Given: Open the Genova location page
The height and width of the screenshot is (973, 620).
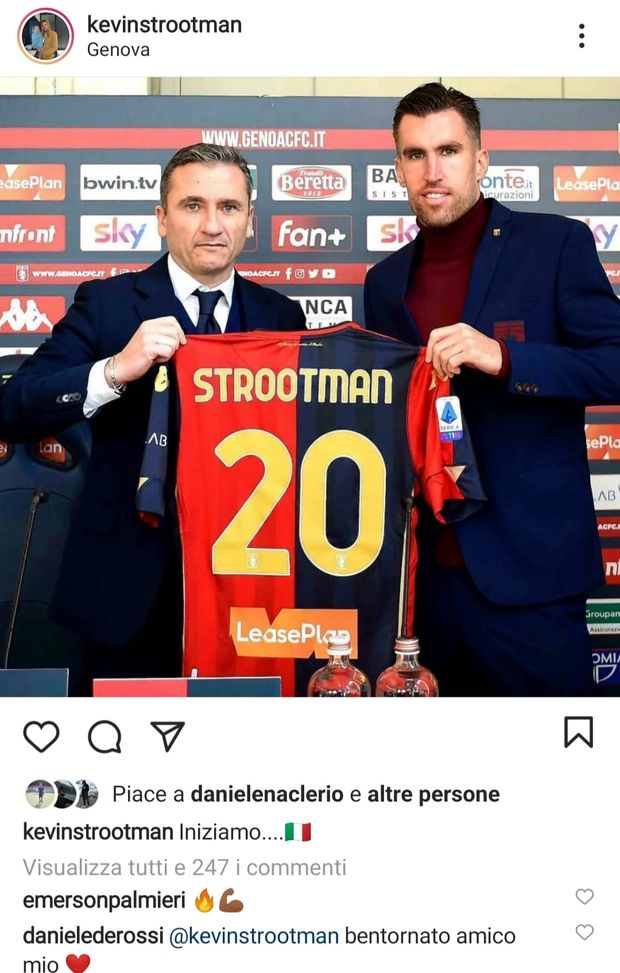Looking at the screenshot, I should 118,49.
